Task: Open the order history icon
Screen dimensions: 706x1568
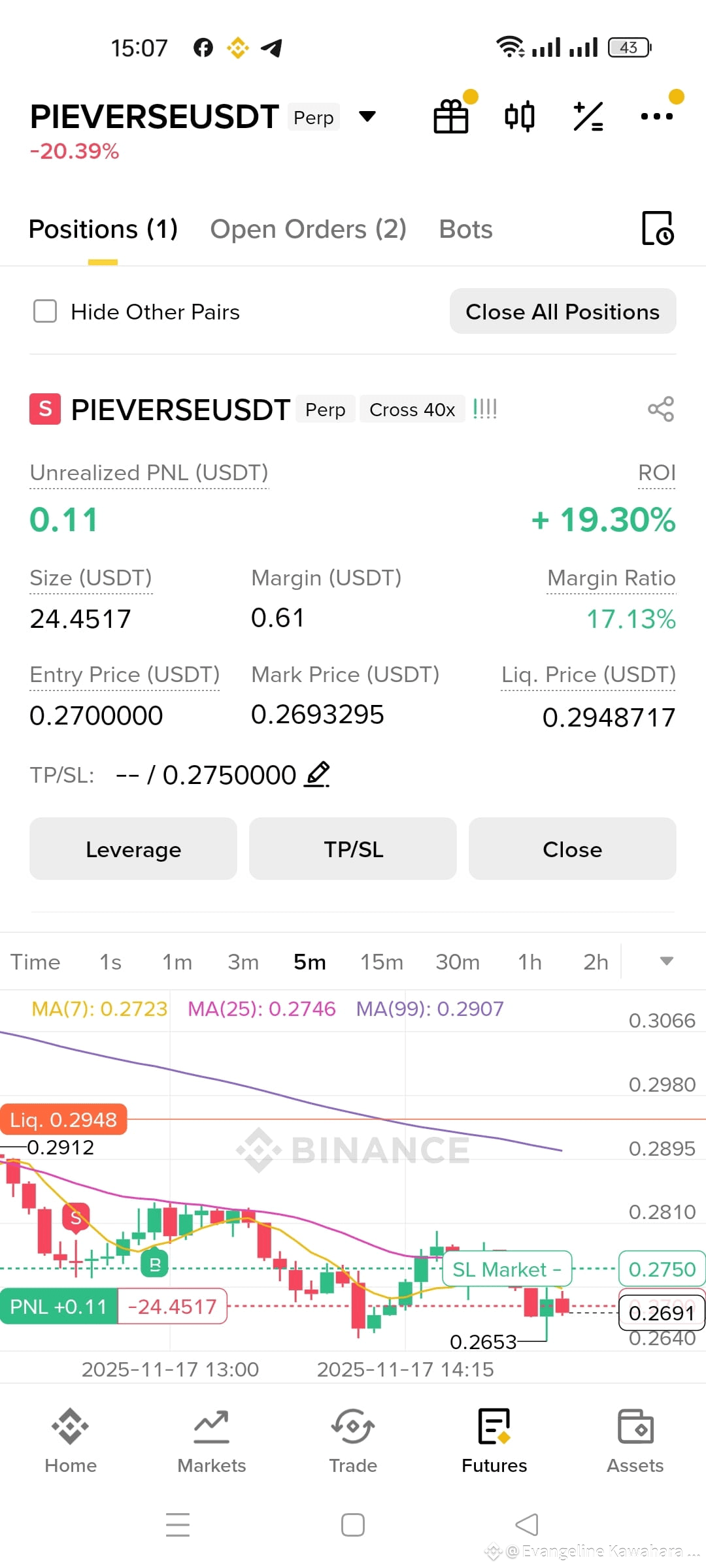Action: click(x=658, y=228)
